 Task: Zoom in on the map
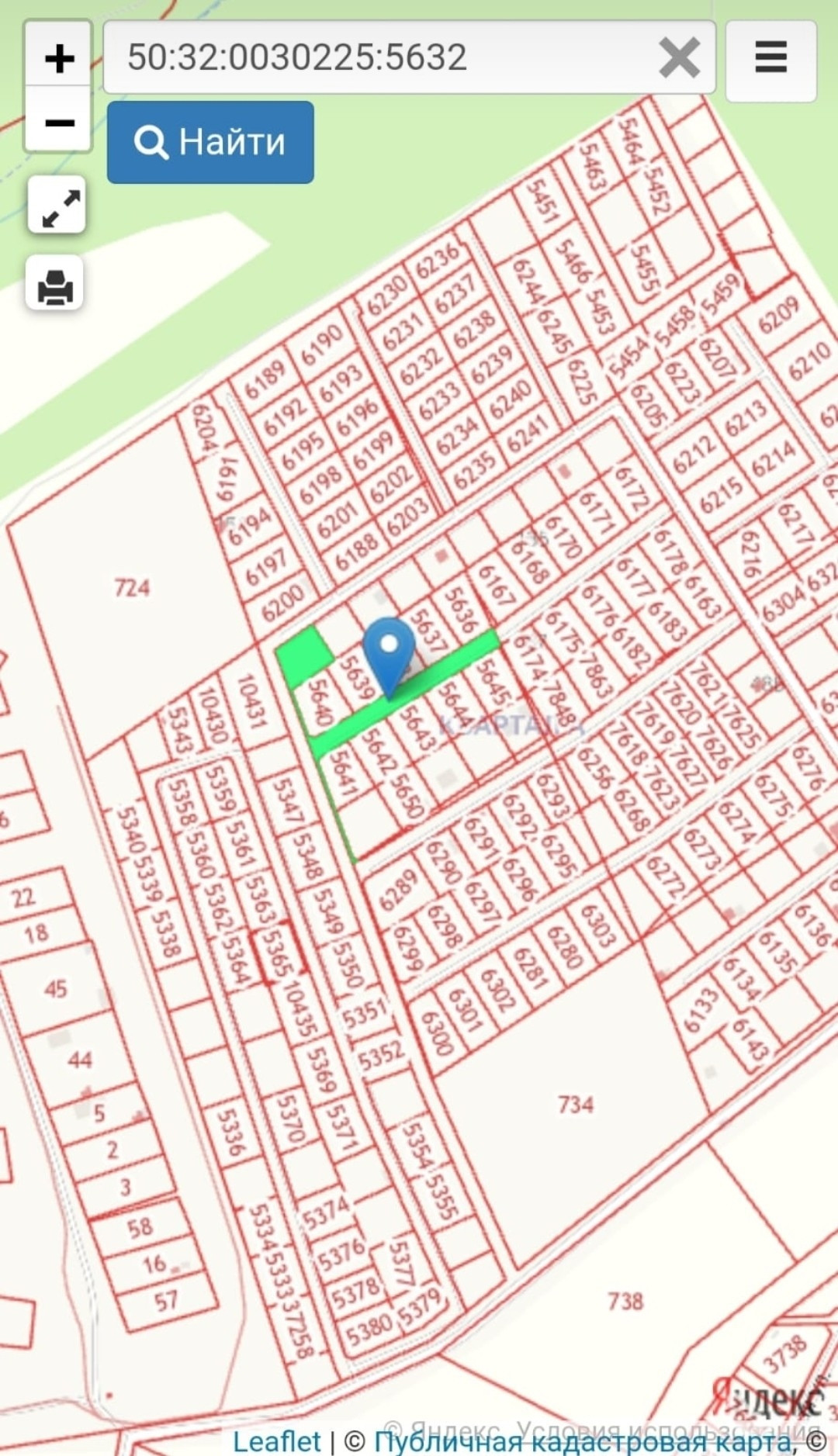[x=59, y=58]
